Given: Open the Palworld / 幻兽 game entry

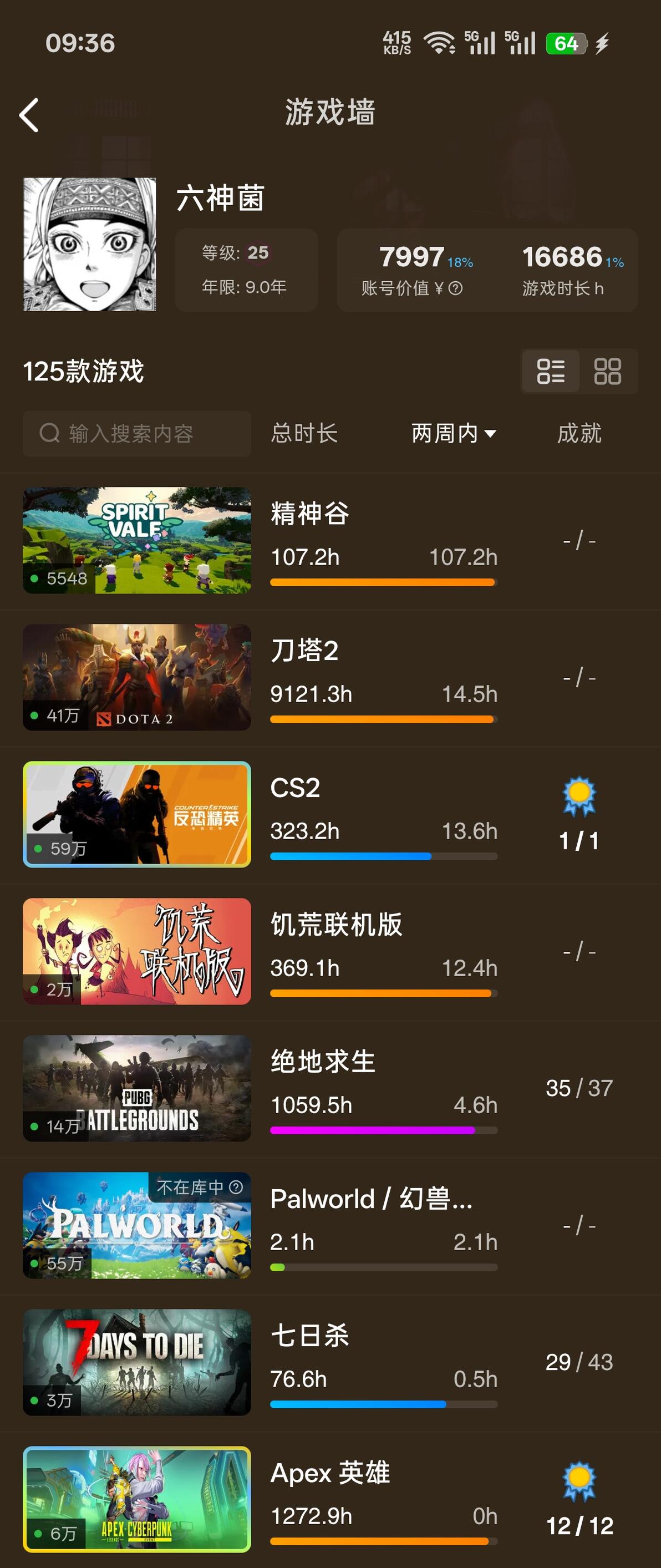Looking at the screenshot, I should [330, 1225].
